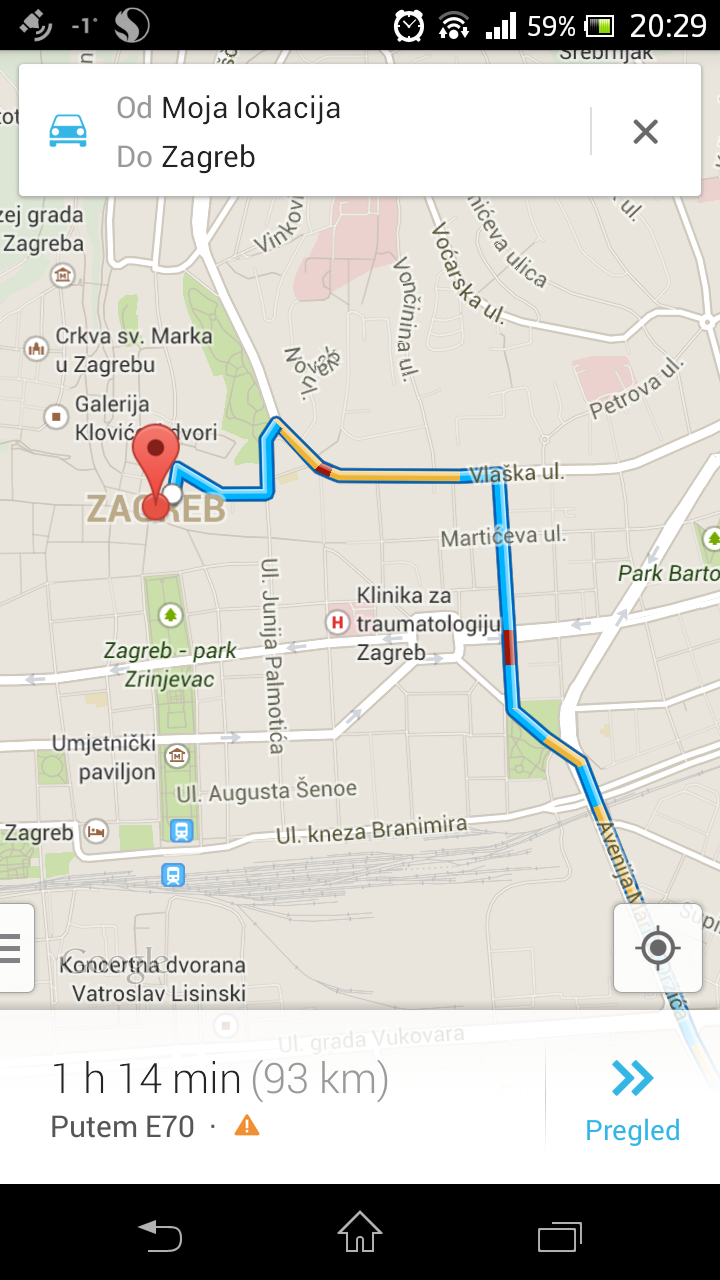The height and width of the screenshot is (1280, 720).
Task: Open the Pregled route preview
Action: [632, 1100]
